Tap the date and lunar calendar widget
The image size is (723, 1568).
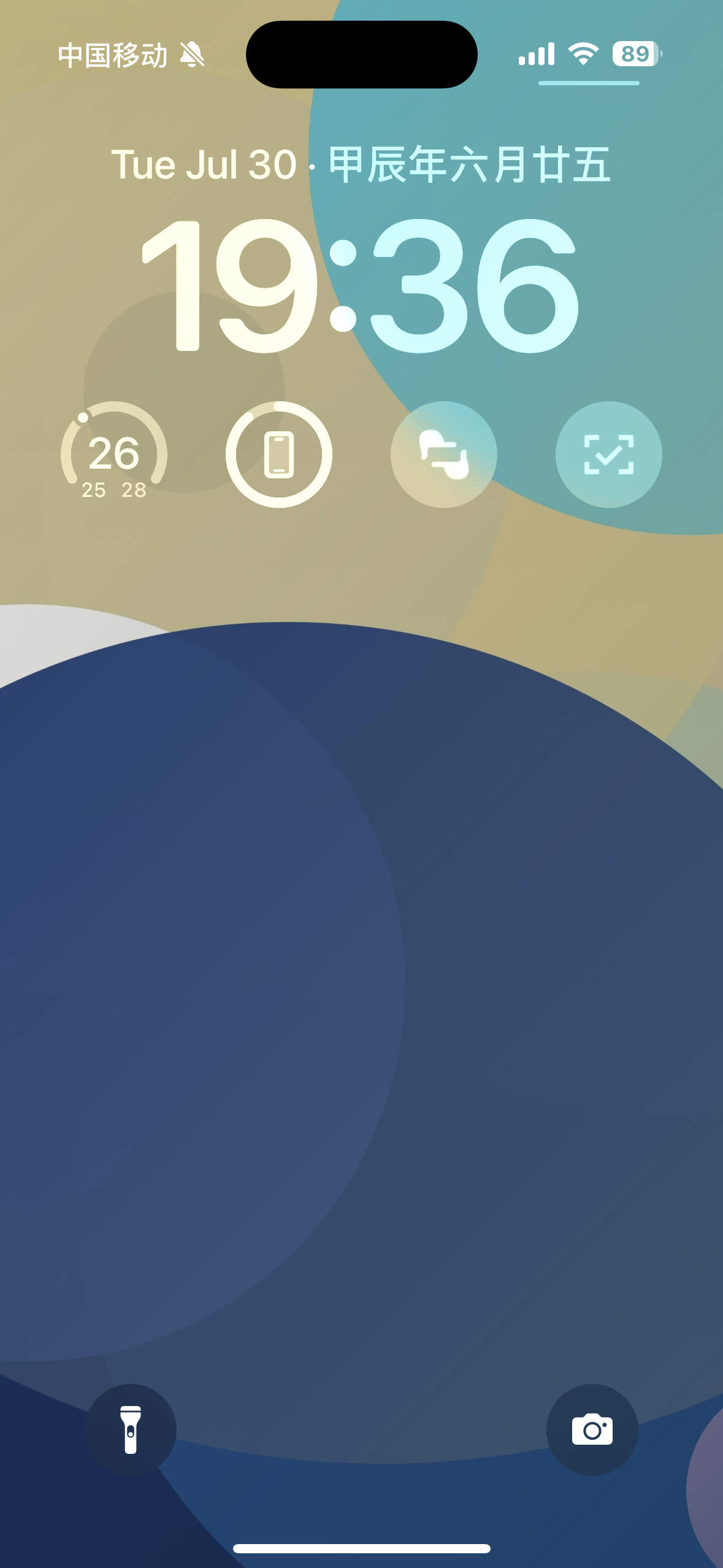tap(361, 164)
